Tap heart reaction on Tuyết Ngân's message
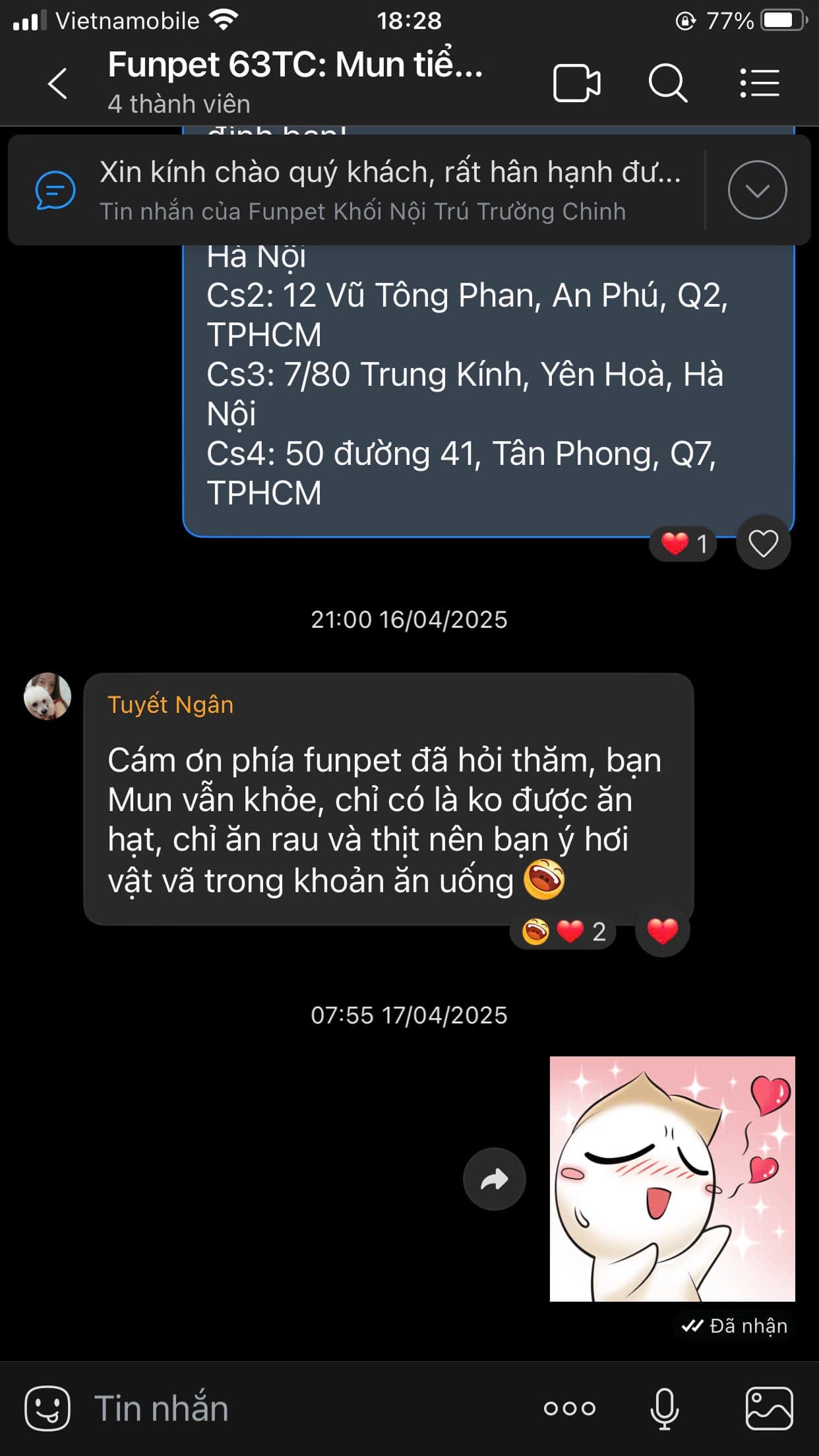The image size is (819, 1456). click(662, 930)
